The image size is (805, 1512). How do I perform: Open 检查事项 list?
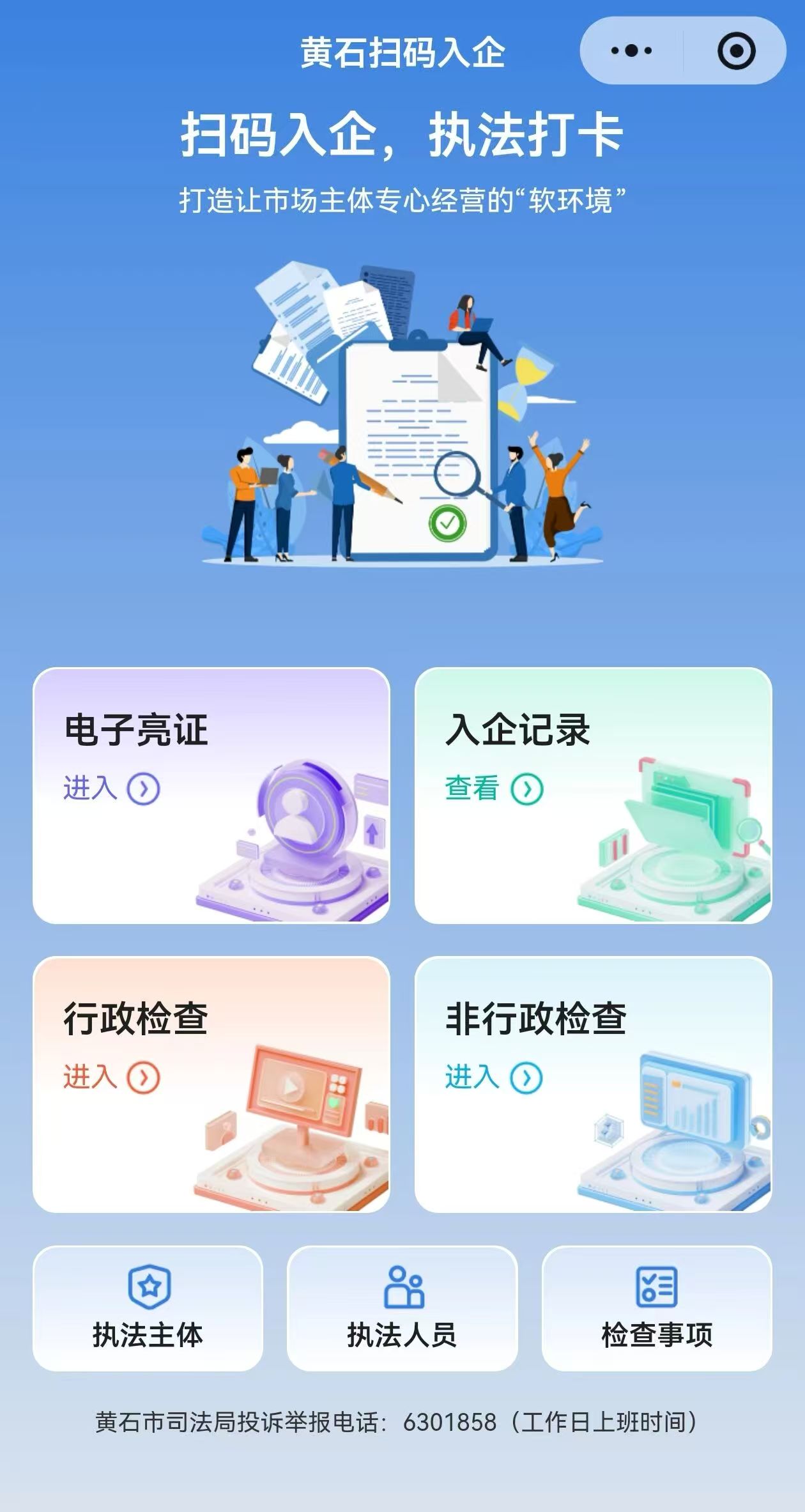tap(656, 1308)
